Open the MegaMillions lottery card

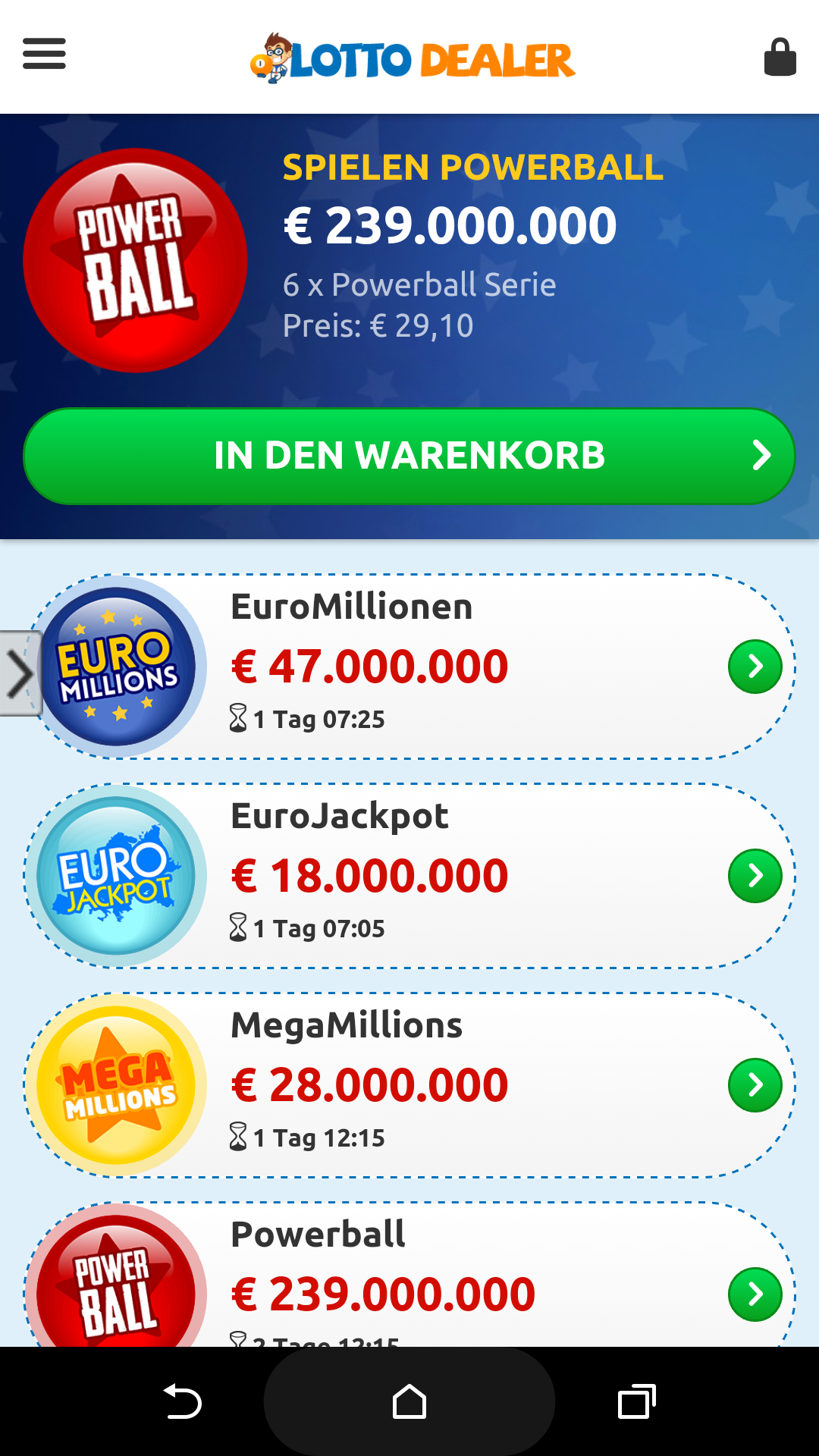coord(409,1085)
